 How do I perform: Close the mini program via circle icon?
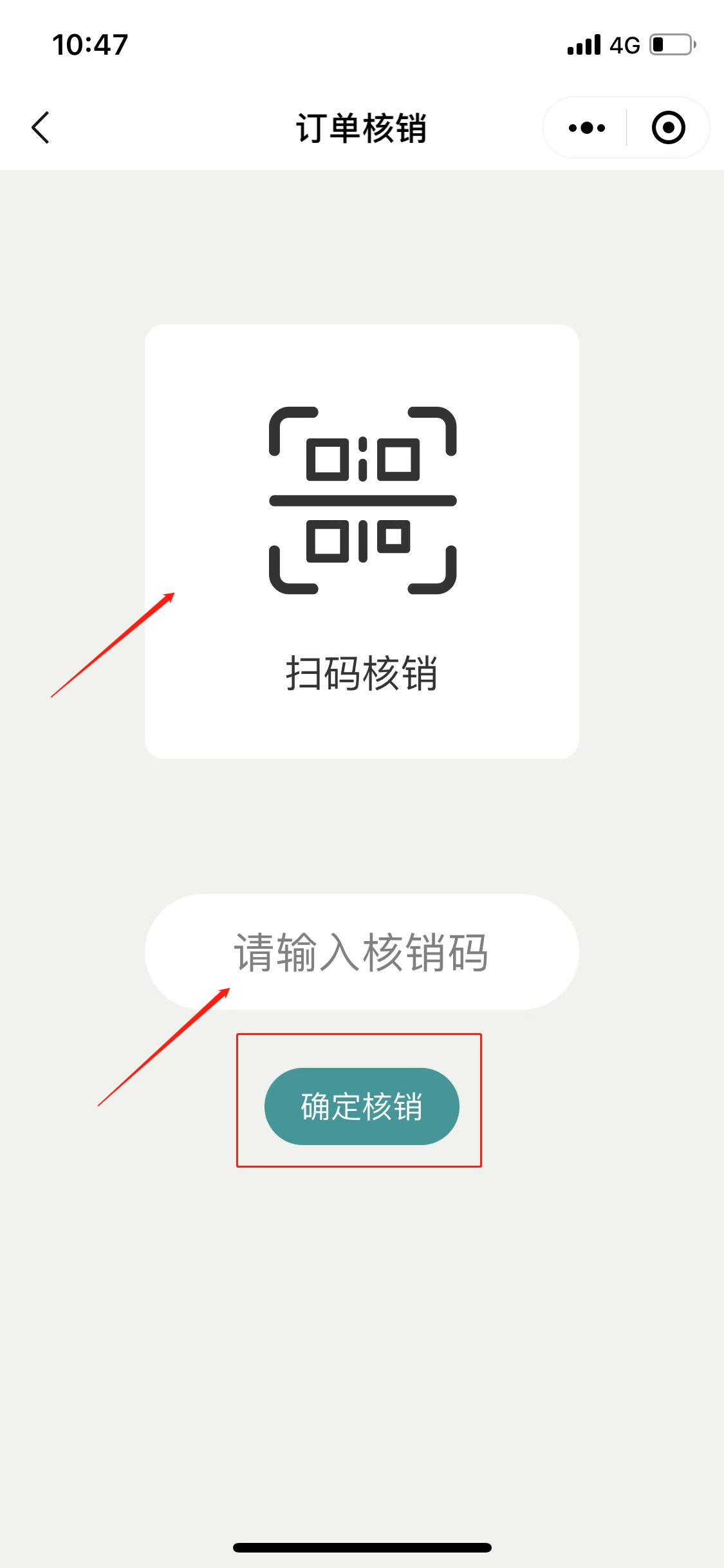tap(668, 127)
